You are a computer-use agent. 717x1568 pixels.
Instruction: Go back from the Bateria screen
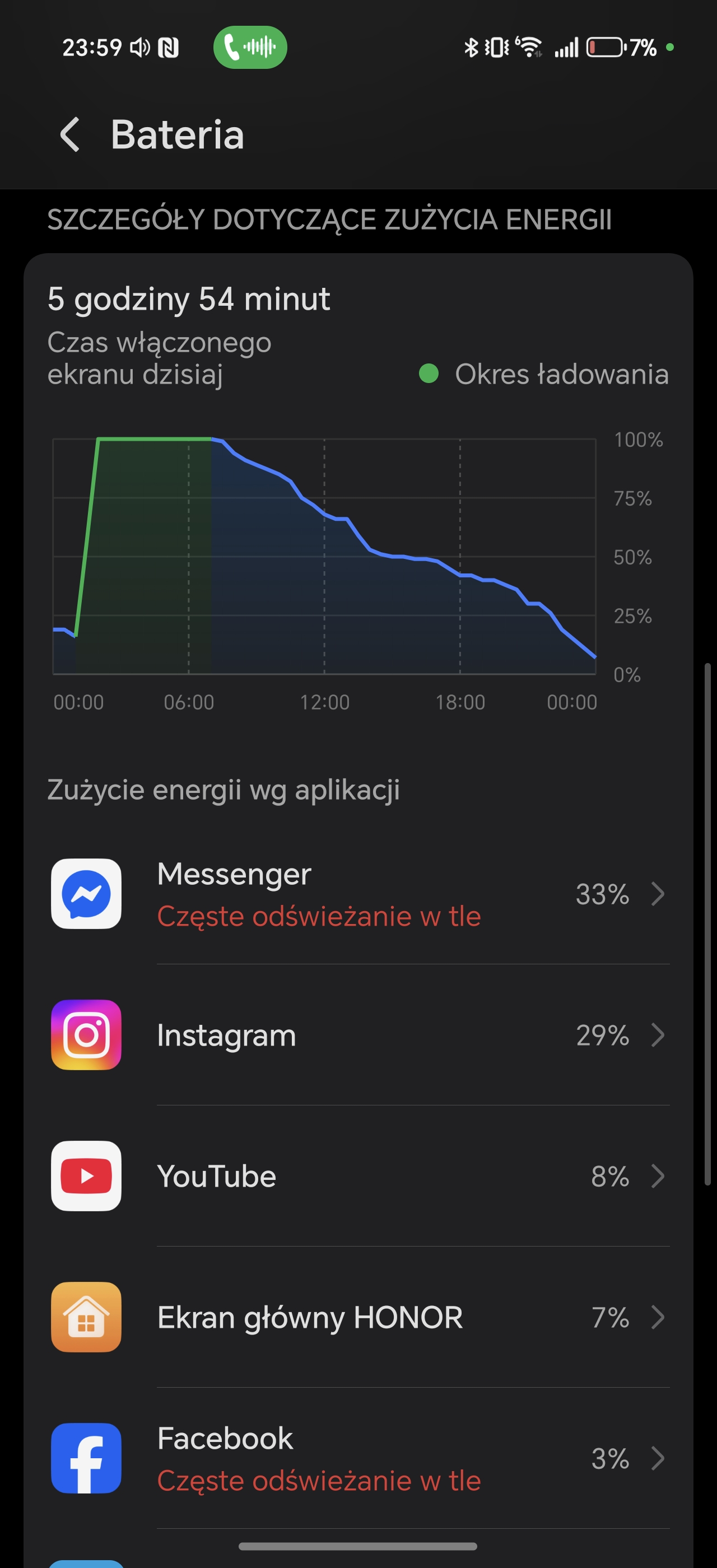click(71, 134)
